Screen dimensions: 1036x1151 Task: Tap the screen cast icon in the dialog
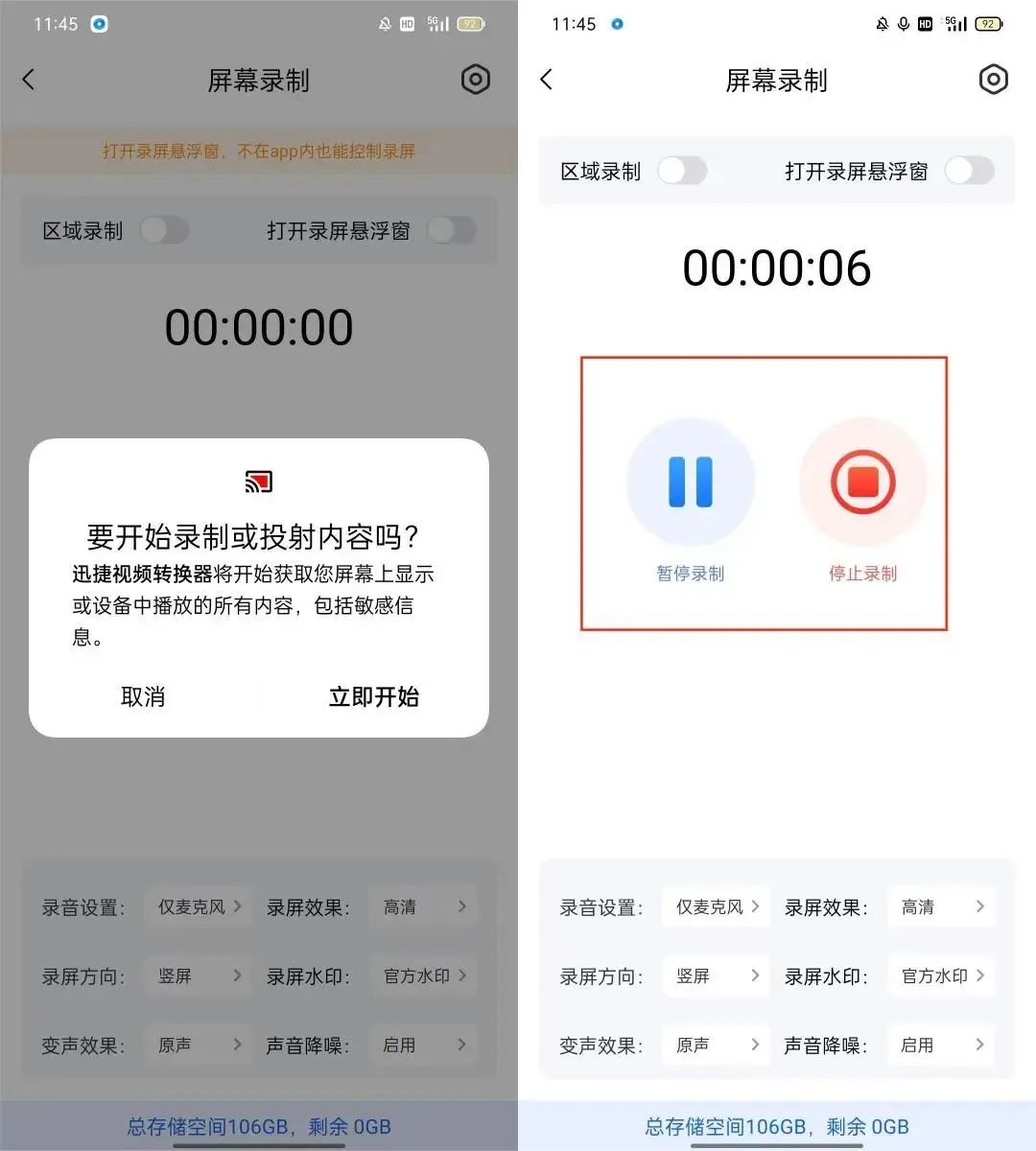(257, 481)
